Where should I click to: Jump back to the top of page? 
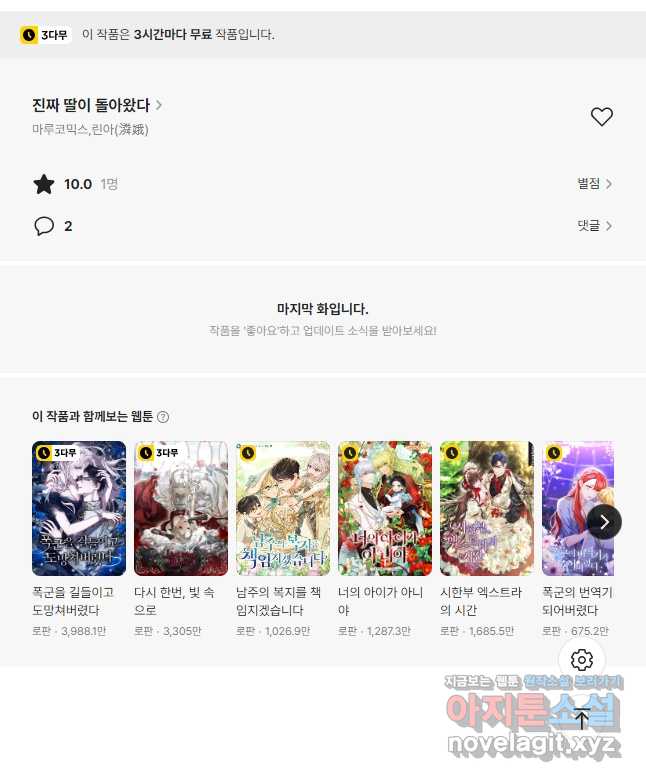tap(582, 718)
